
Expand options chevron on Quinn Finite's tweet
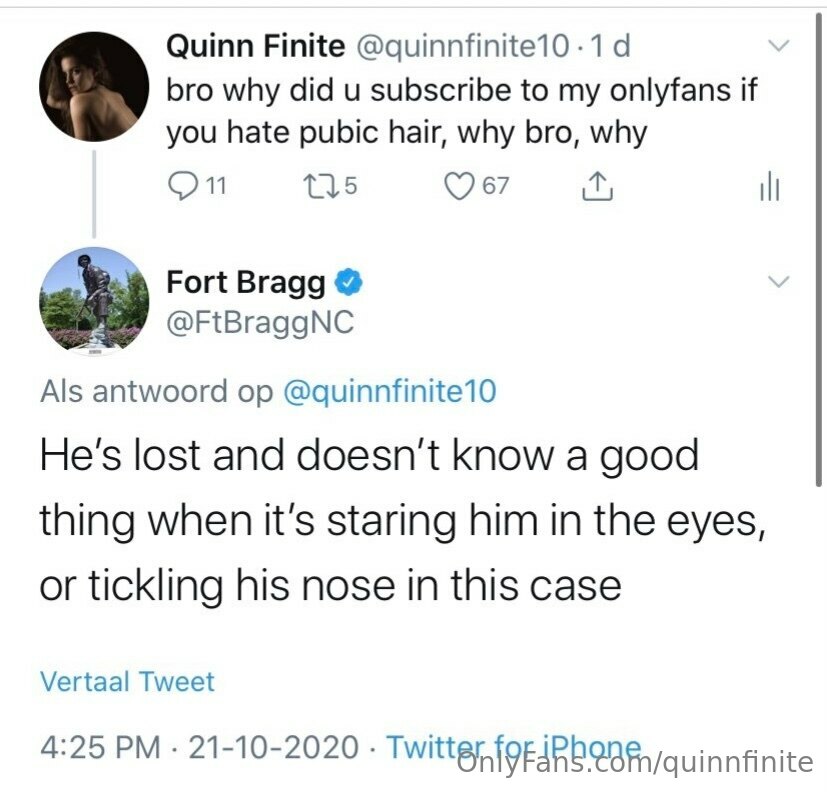(776, 45)
